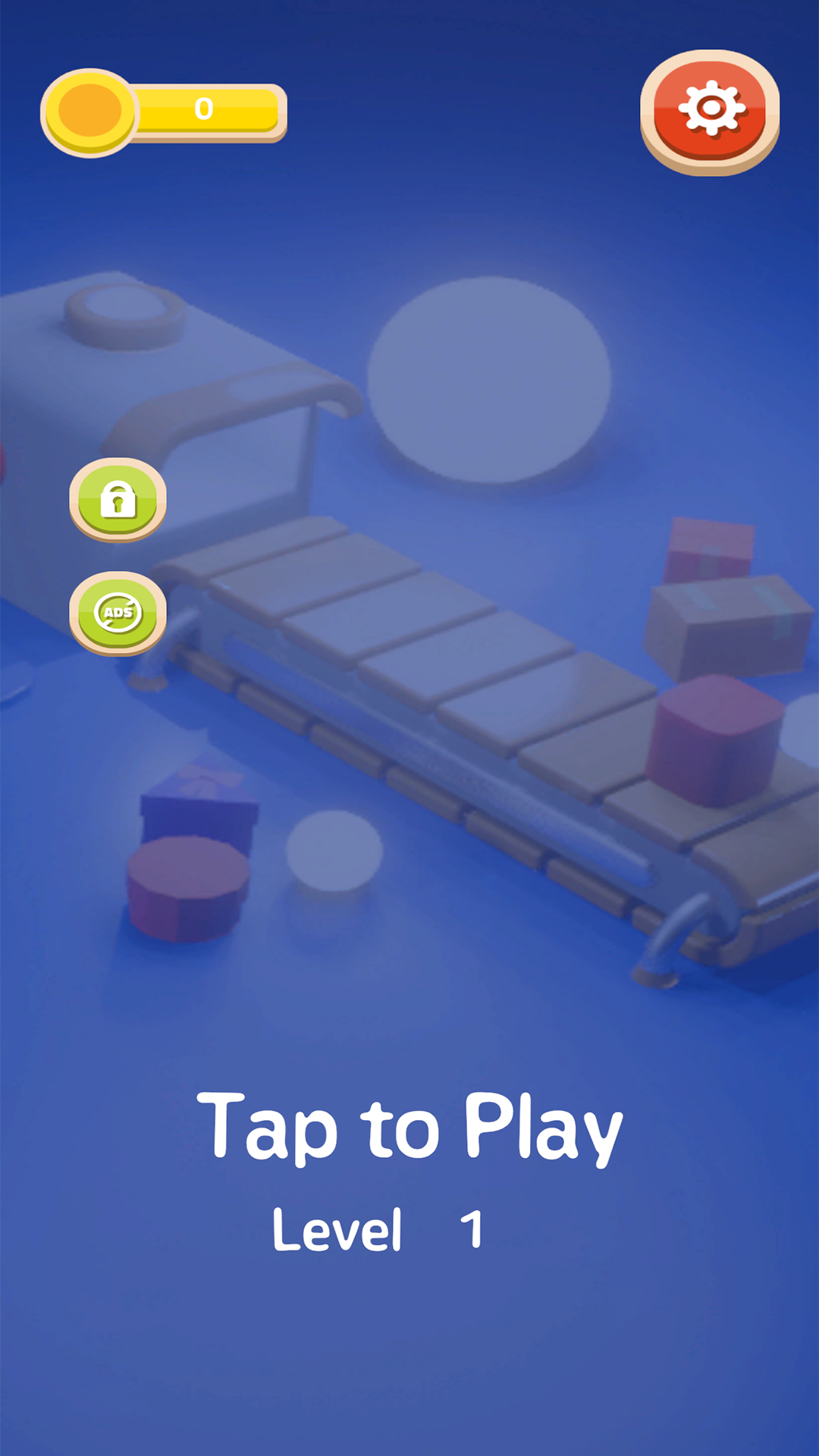
Task: Open the settings gear button
Action: 710,111
